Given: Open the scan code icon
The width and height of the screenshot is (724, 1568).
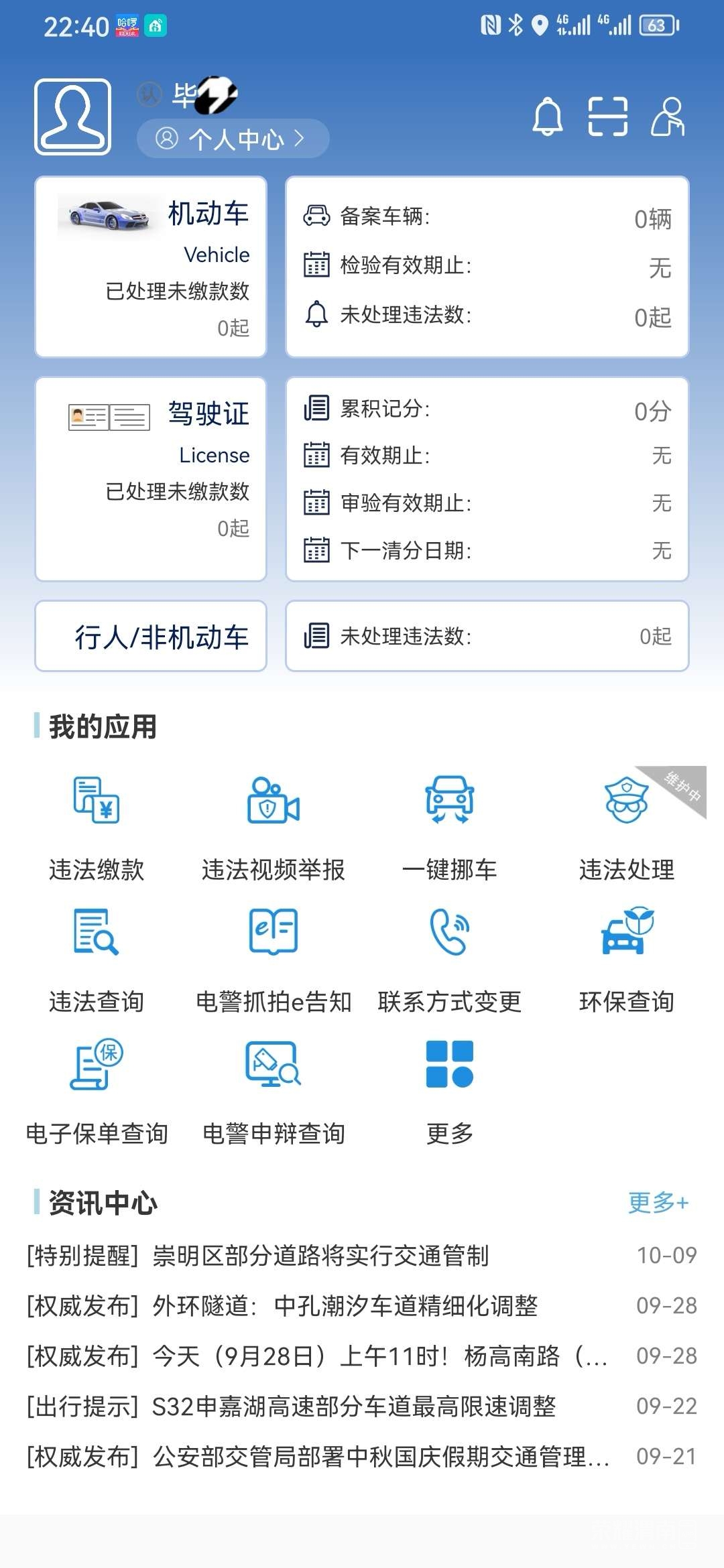Looking at the screenshot, I should coord(607,117).
